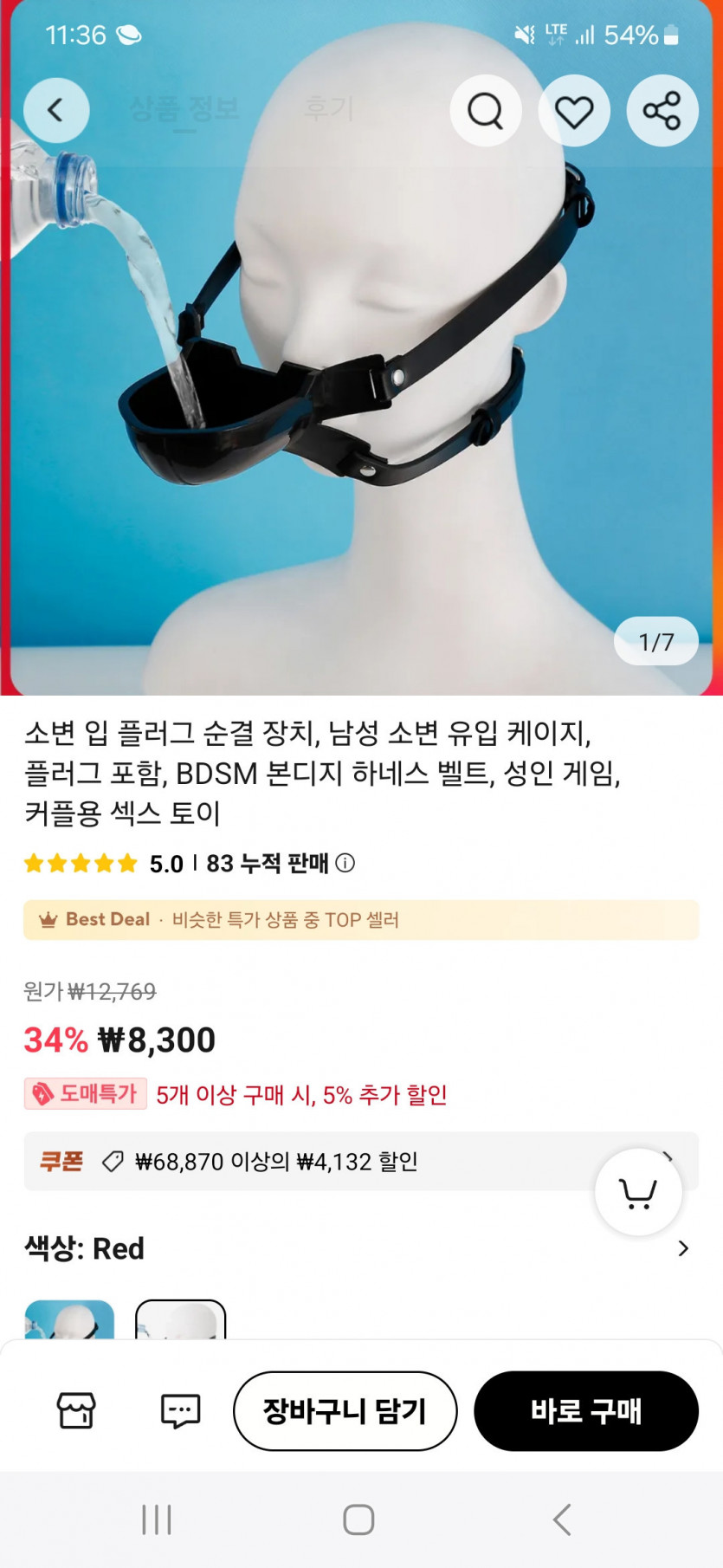Go to the system home screen
Screen dimensions: 723x1568
(358, 1519)
